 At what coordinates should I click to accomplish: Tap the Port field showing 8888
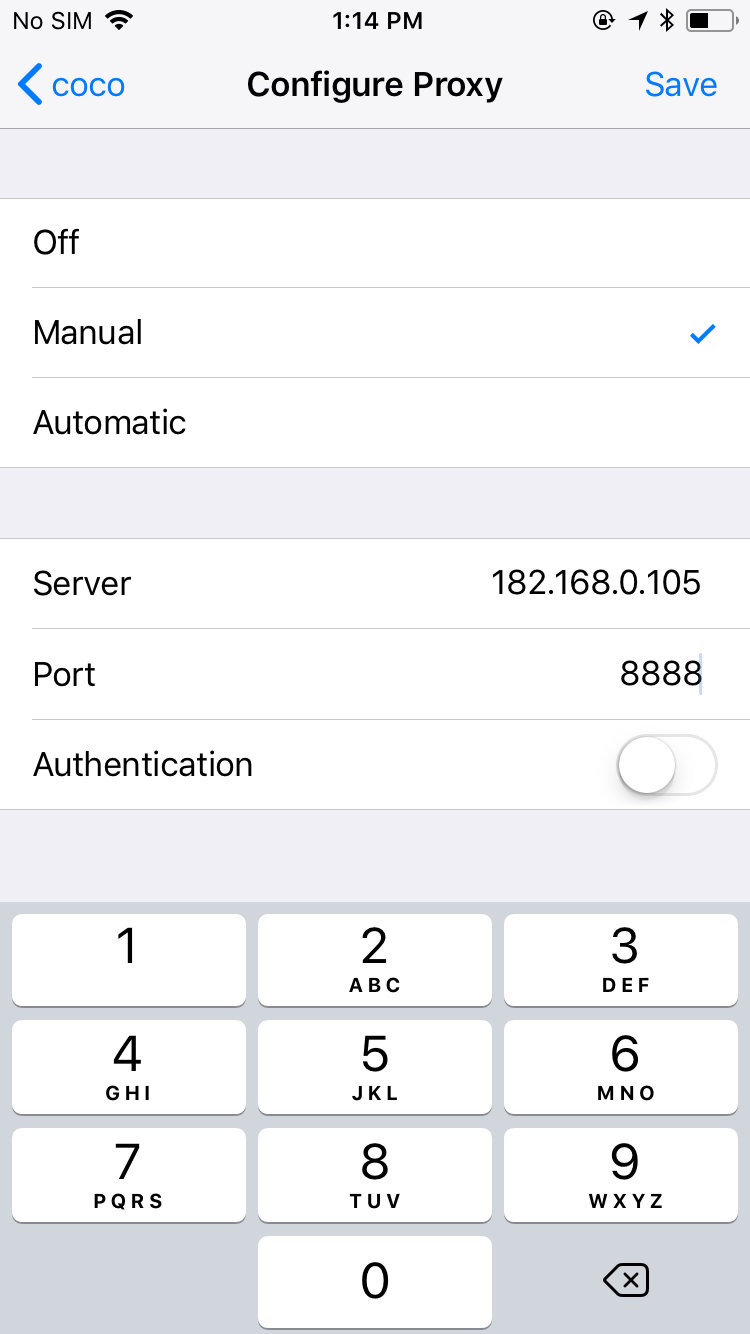point(375,674)
